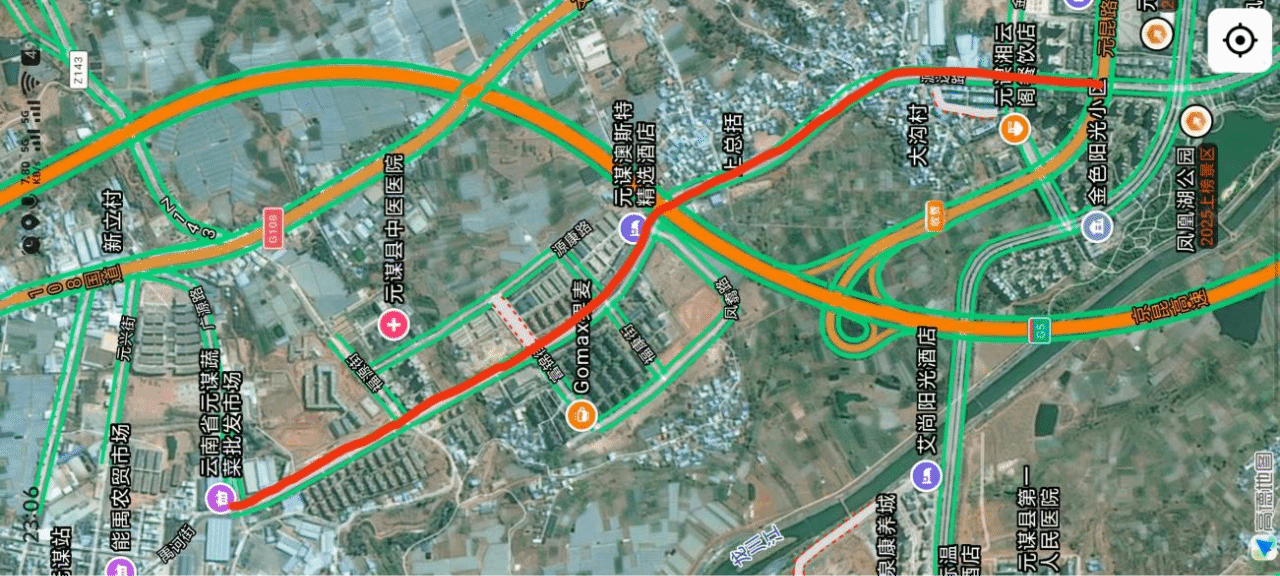Select the 能禹农贸市场 market marker

(119, 567)
